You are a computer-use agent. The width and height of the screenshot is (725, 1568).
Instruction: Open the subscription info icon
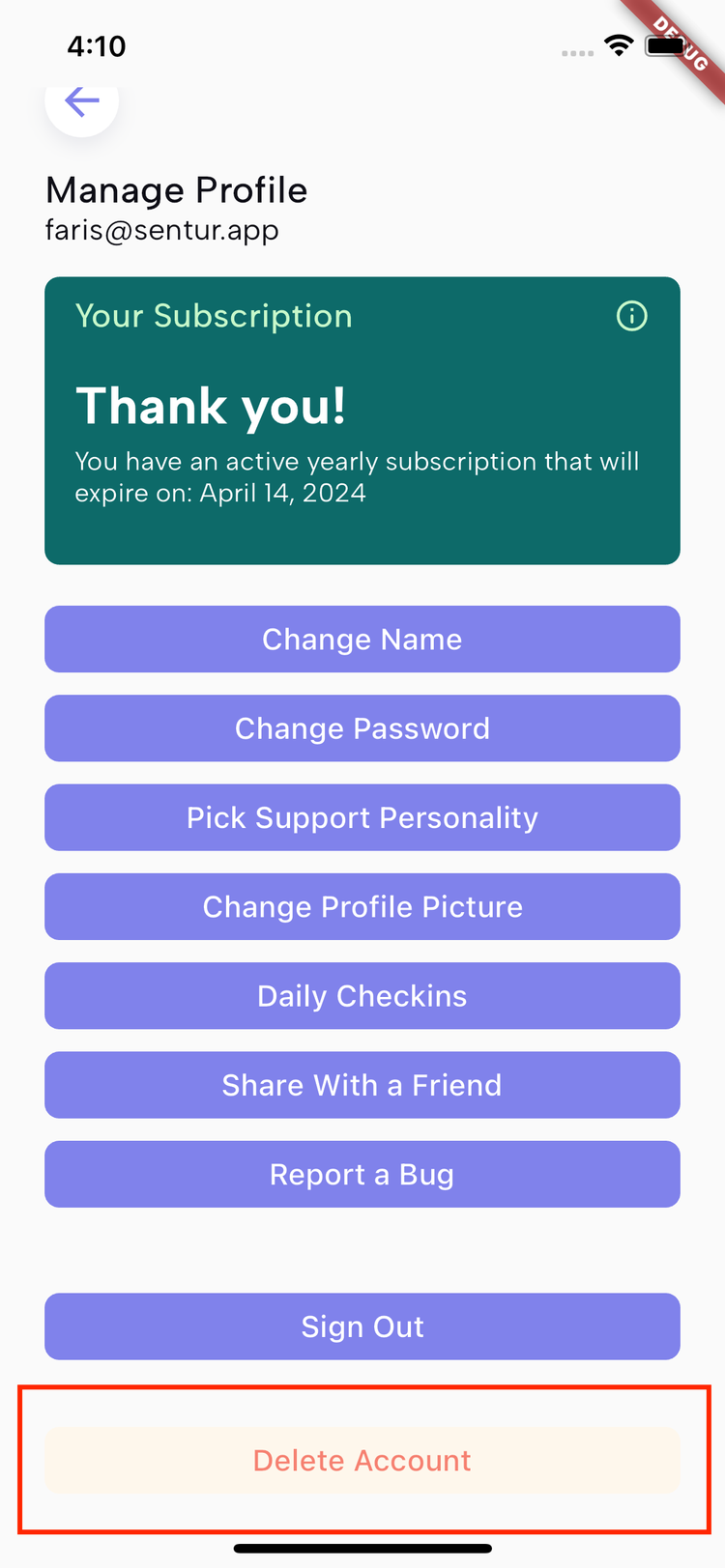point(631,316)
